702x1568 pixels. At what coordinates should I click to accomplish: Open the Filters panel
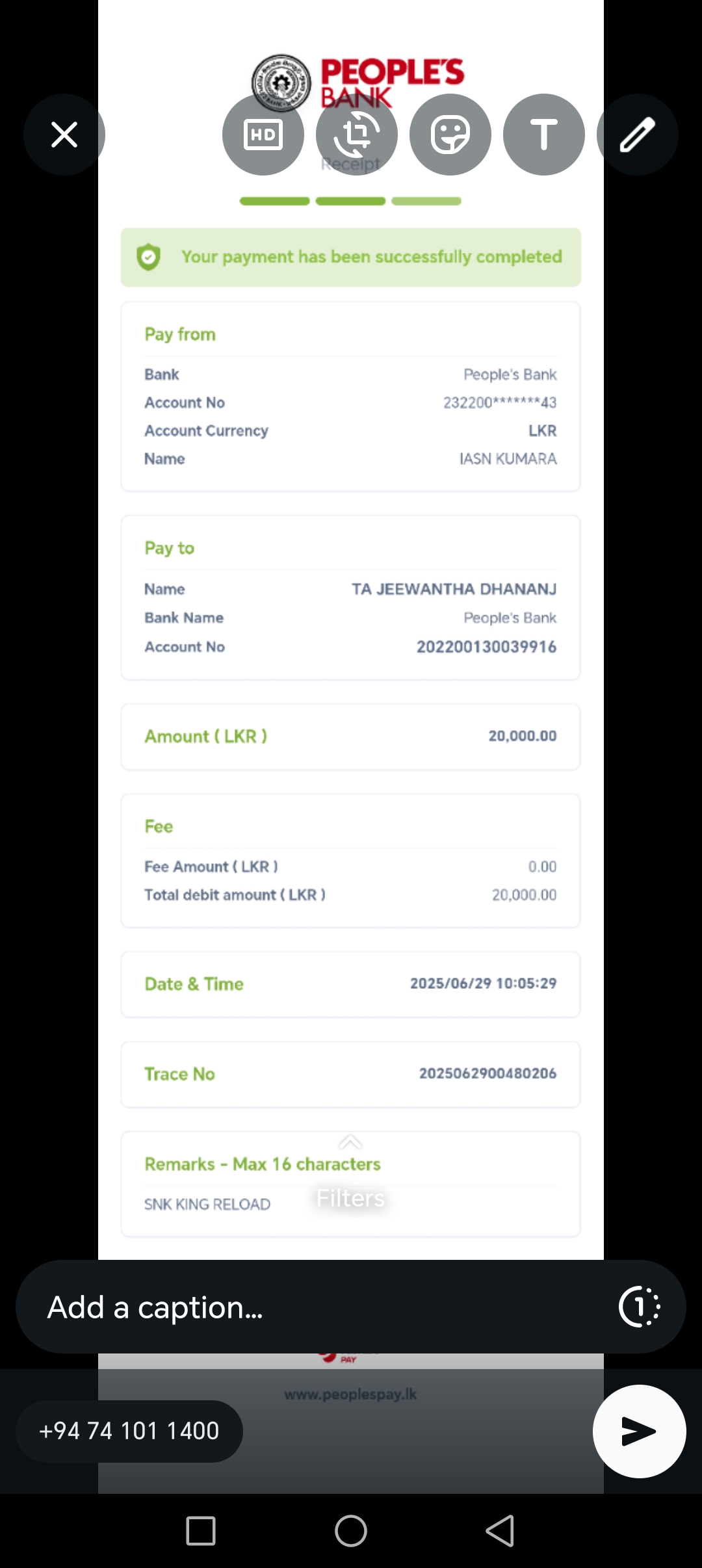coord(350,1187)
